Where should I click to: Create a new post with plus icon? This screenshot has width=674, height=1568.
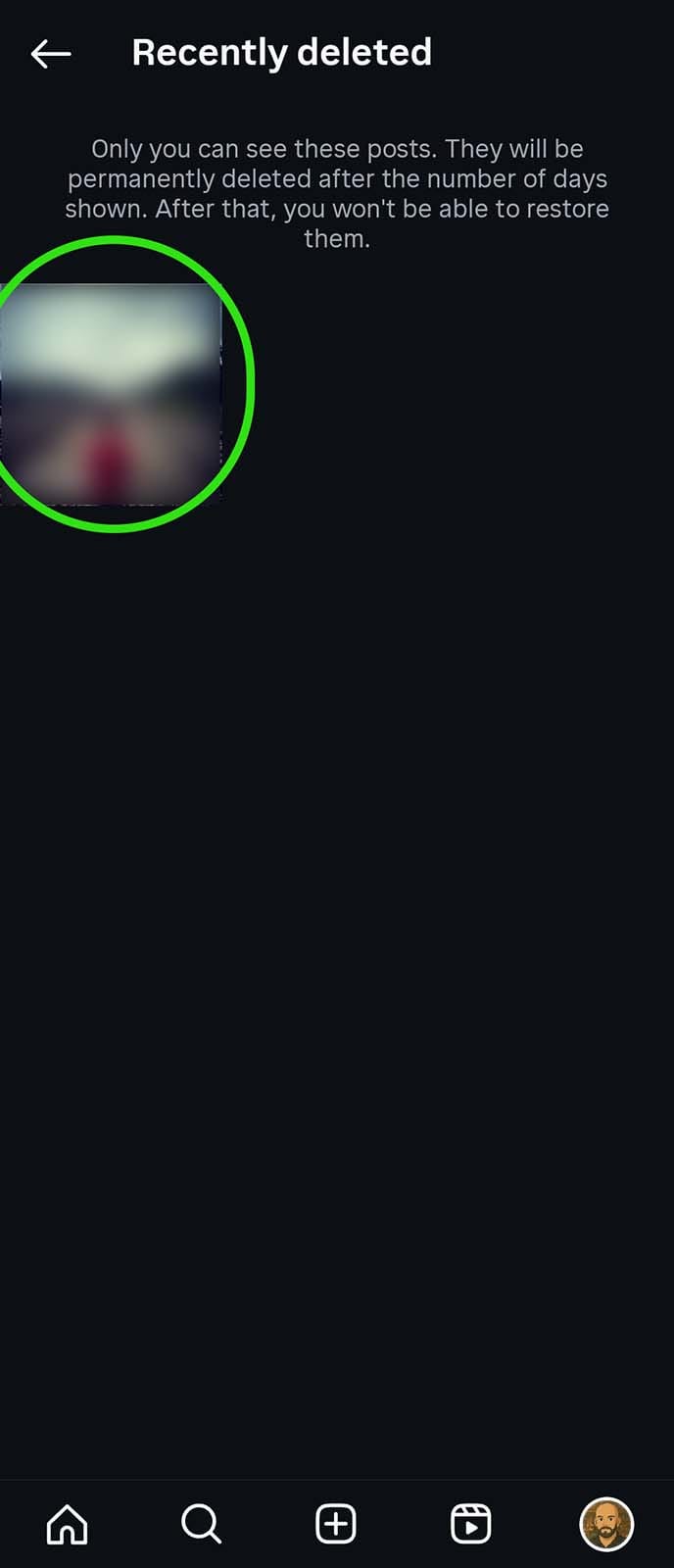tap(336, 1524)
